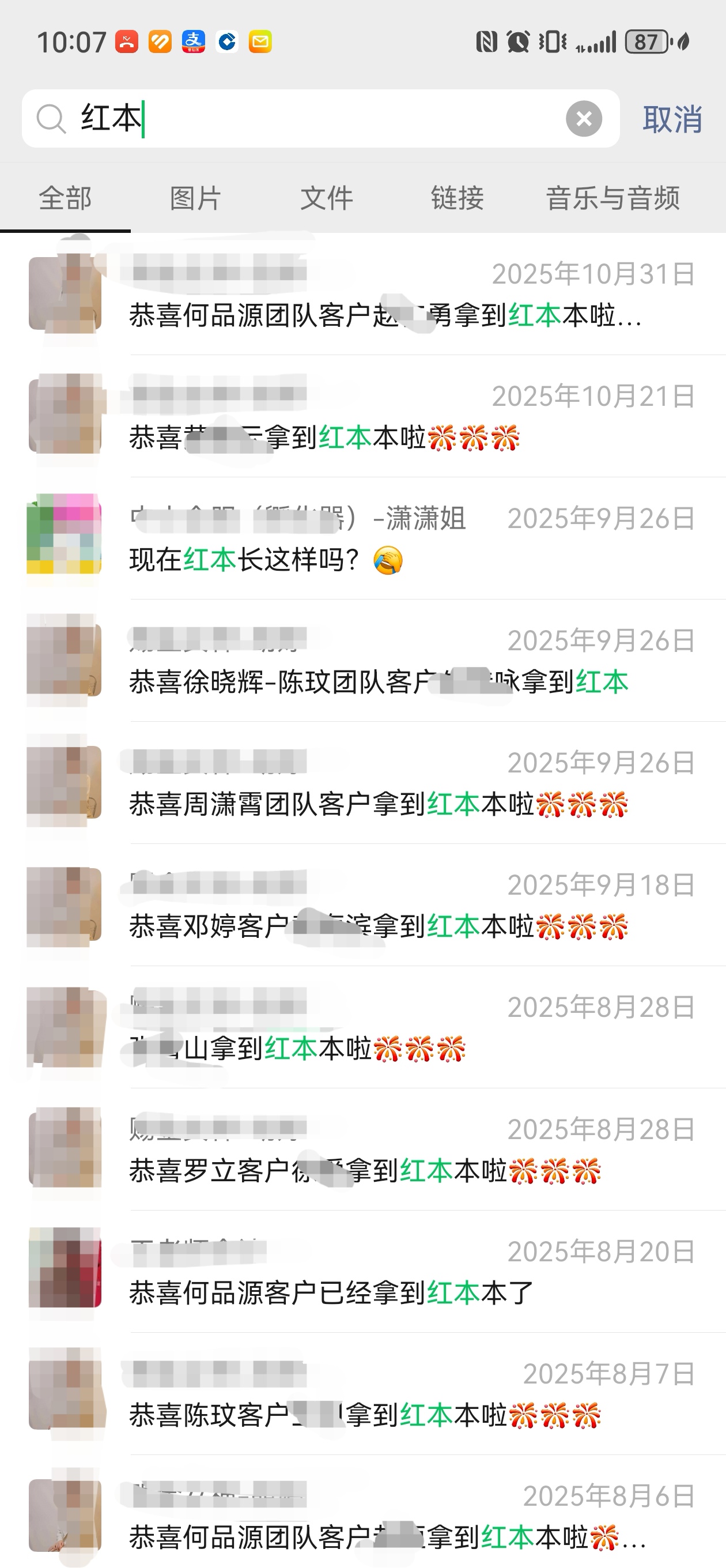The height and width of the screenshot is (1568, 726).
Task: Tap the missed call icon in status bar
Action: tap(126, 42)
